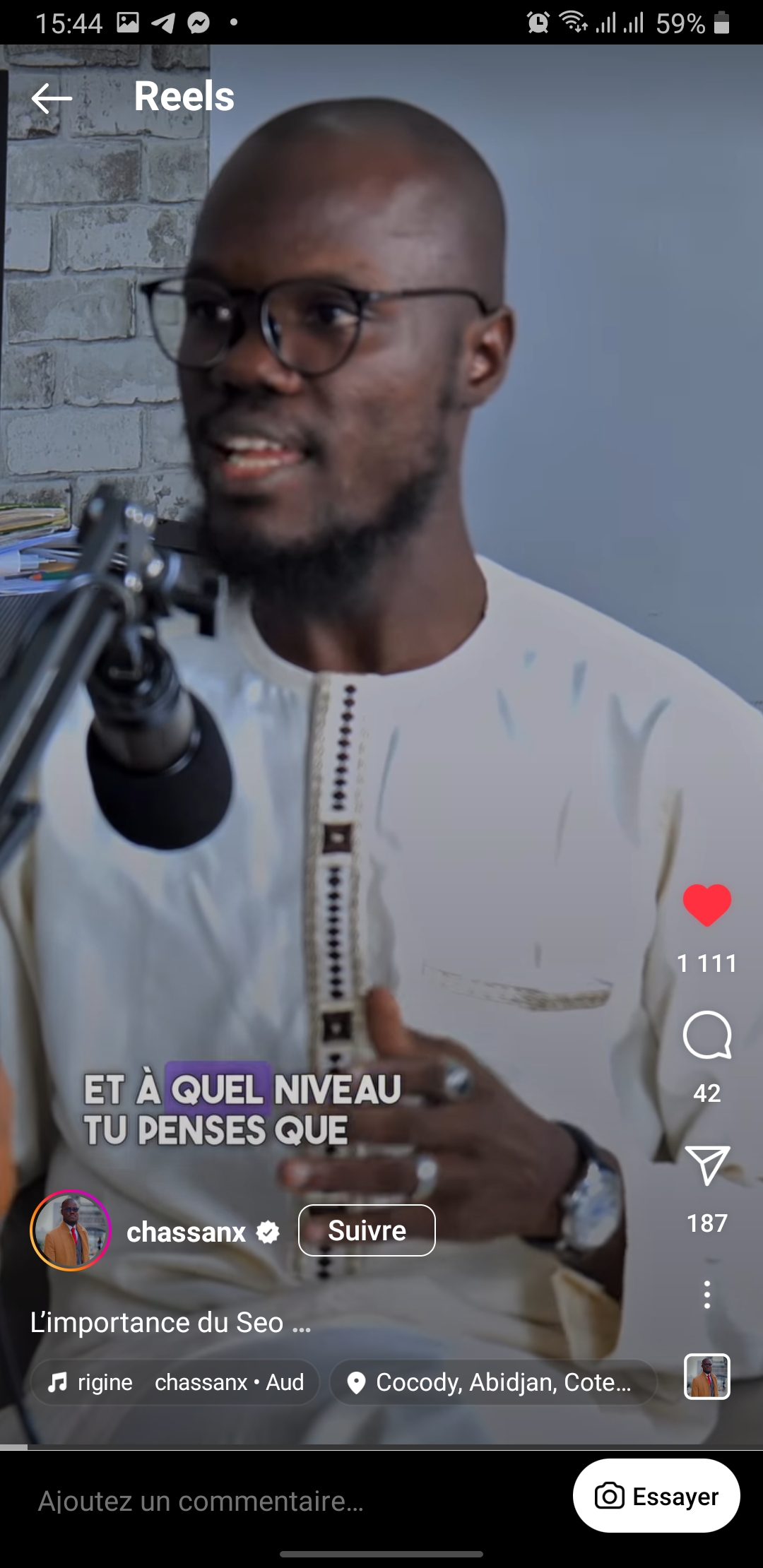Open the audio thumbnail beside the location chip
Viewport: 763px width, 1568px height.
point(706,1377)
